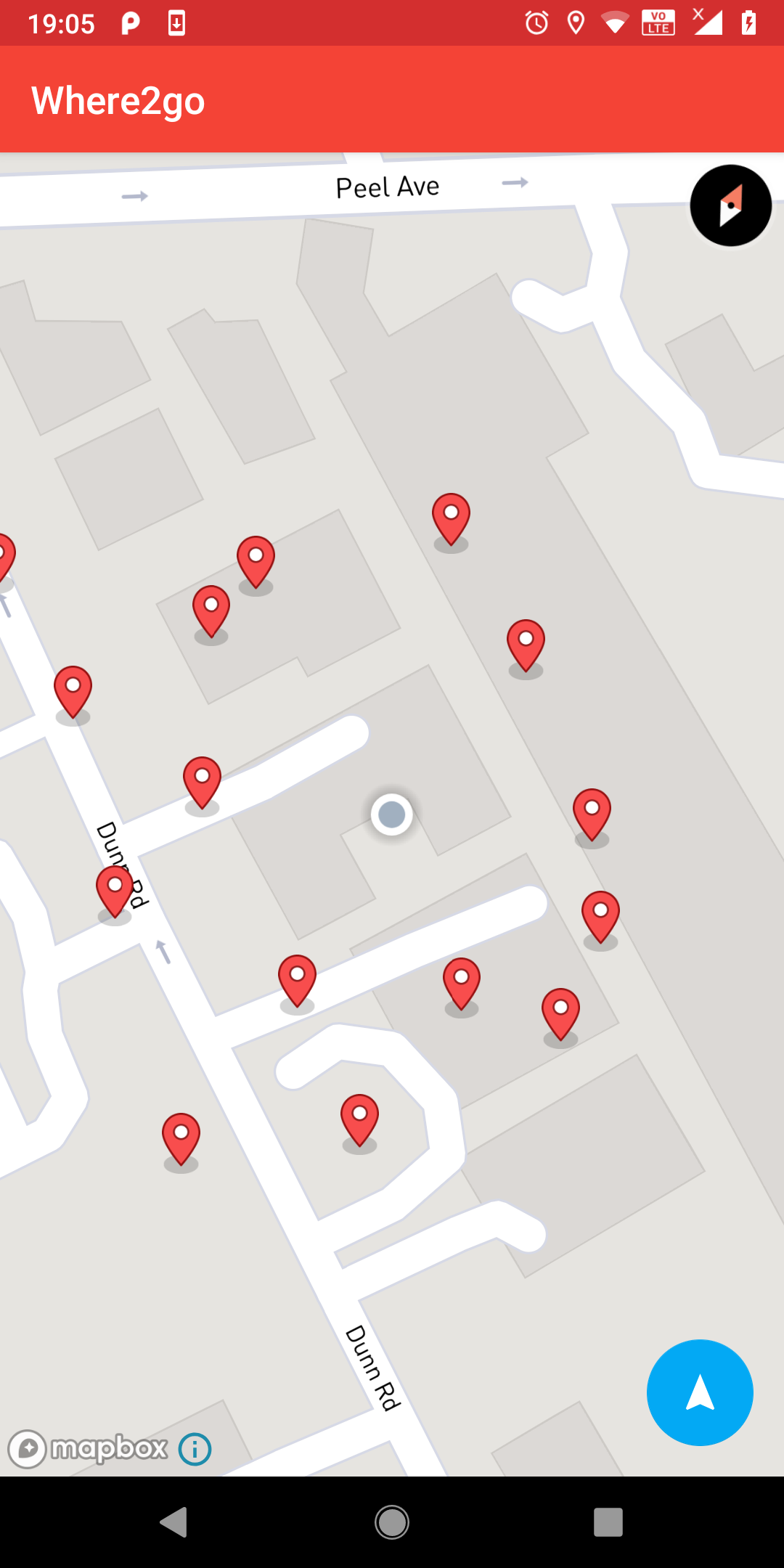
Task: Open the Mapbox attribution info icon
Action: [x=195, y=1450]
